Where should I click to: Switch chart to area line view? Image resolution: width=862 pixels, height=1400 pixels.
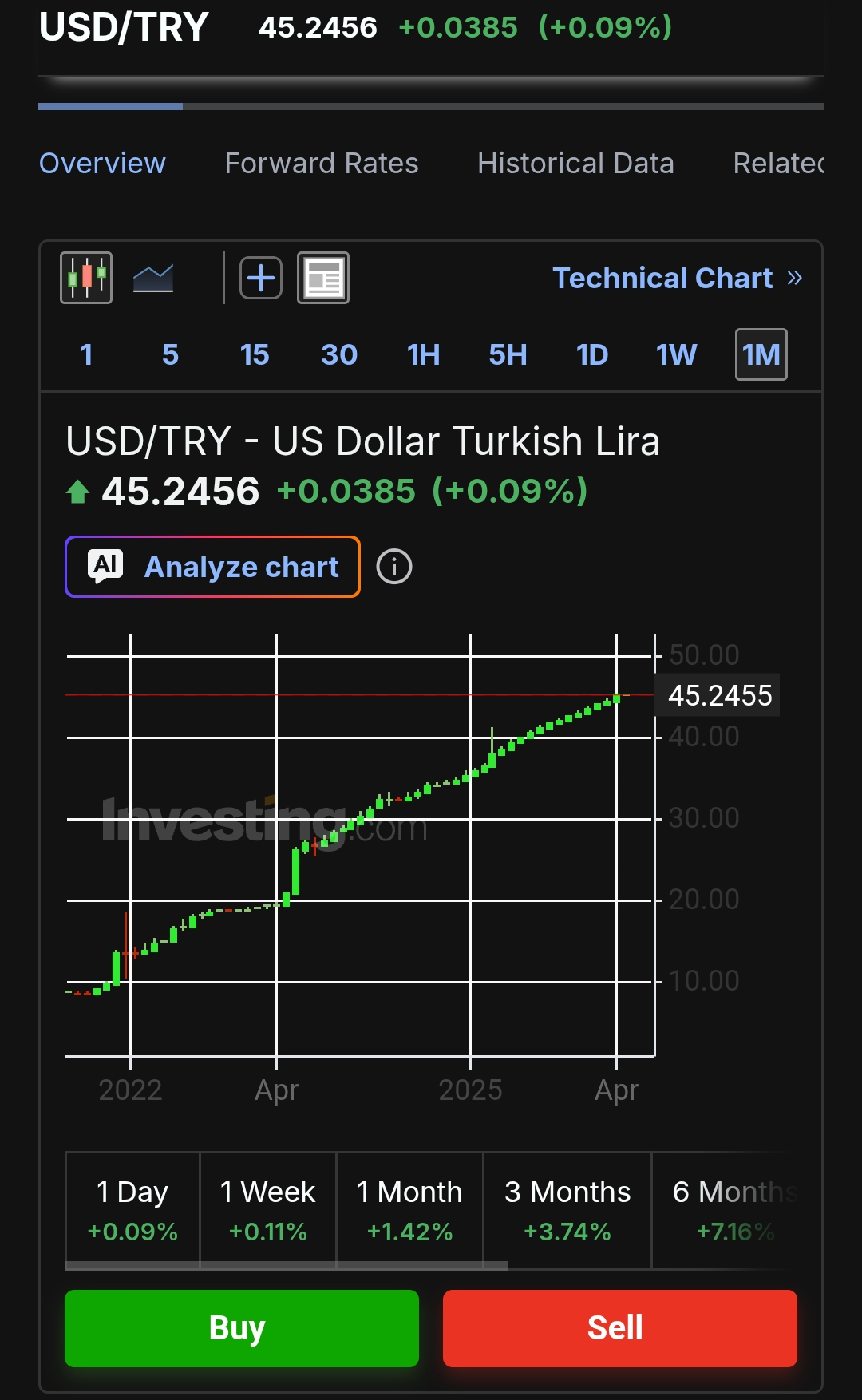click(x=153, y=278)
